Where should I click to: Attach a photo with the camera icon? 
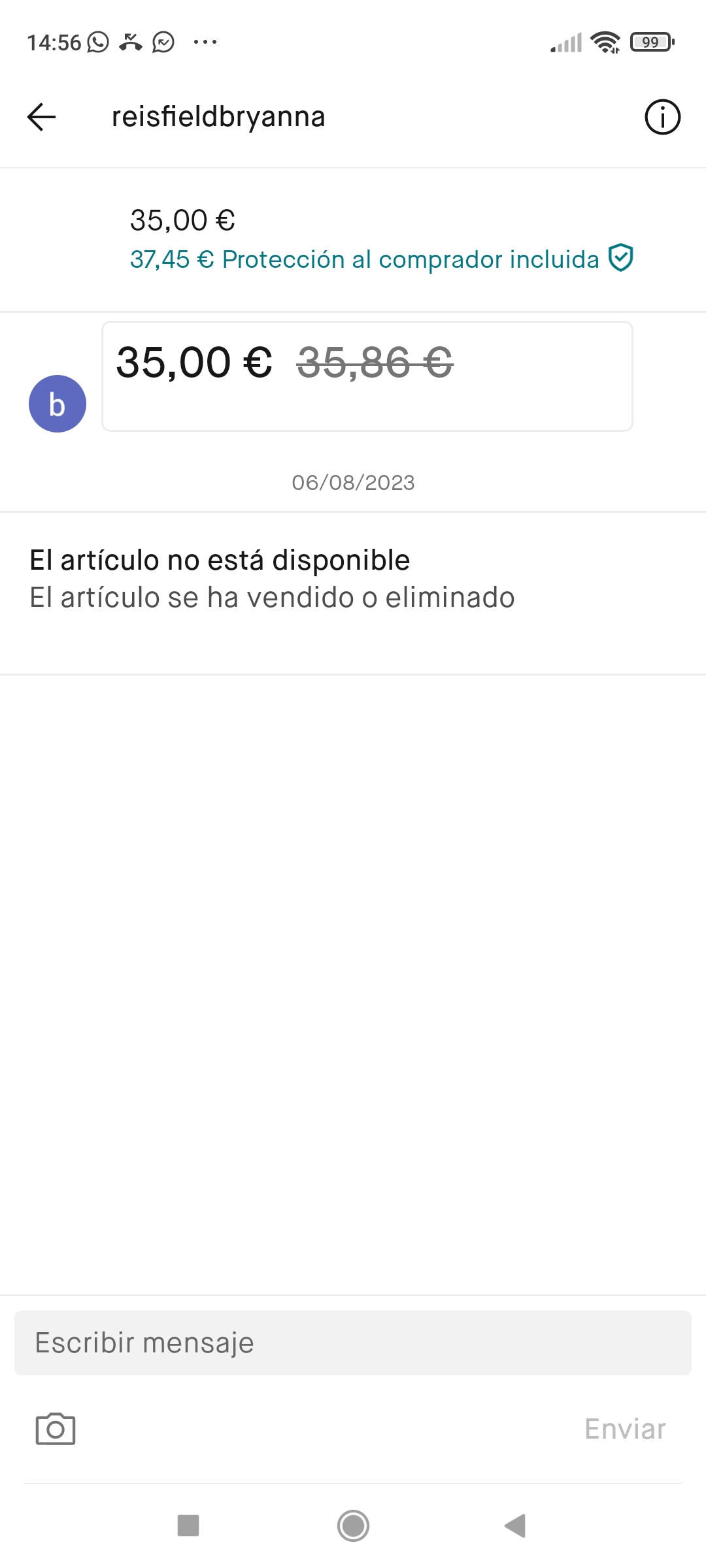pos(56,1429)
